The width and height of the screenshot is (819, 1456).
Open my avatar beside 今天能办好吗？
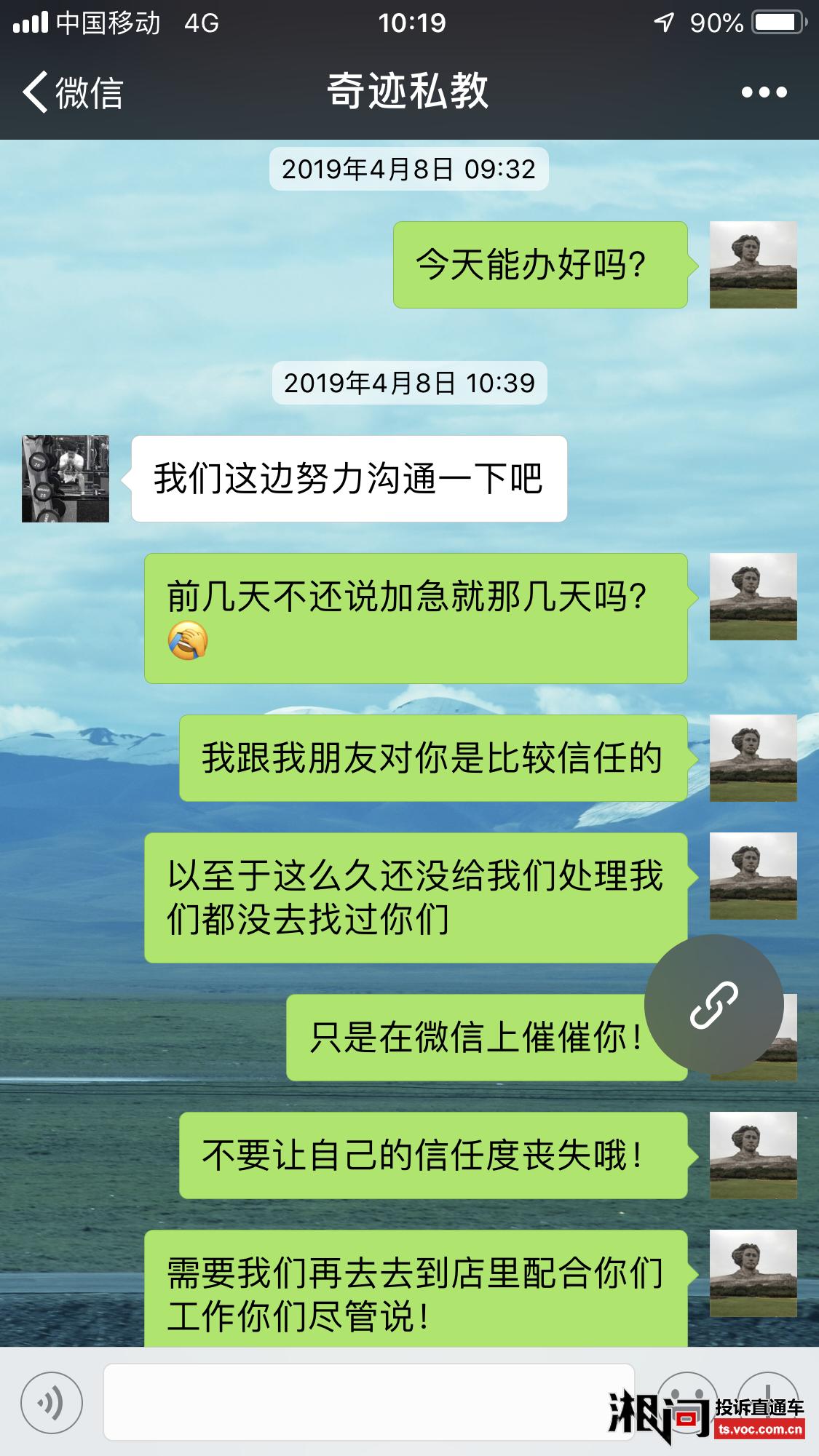point(753,265)
